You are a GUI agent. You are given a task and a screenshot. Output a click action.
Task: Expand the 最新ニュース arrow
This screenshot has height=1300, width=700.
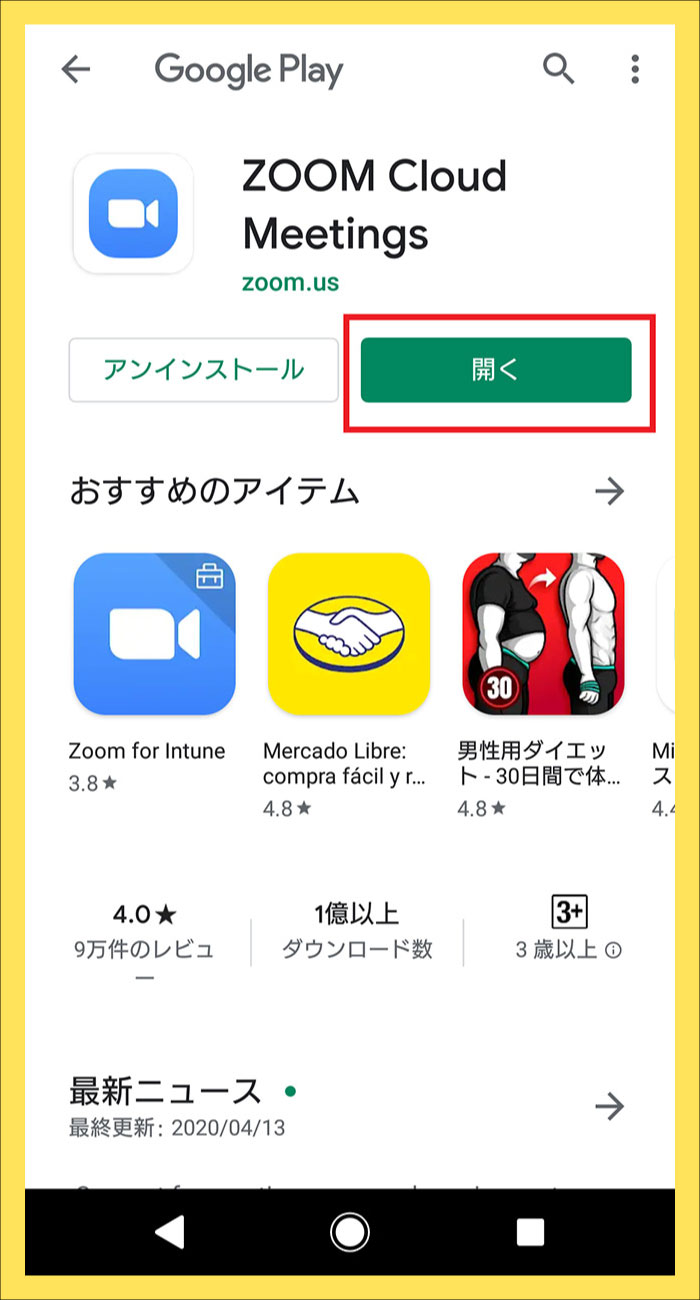click(609, 1106)
